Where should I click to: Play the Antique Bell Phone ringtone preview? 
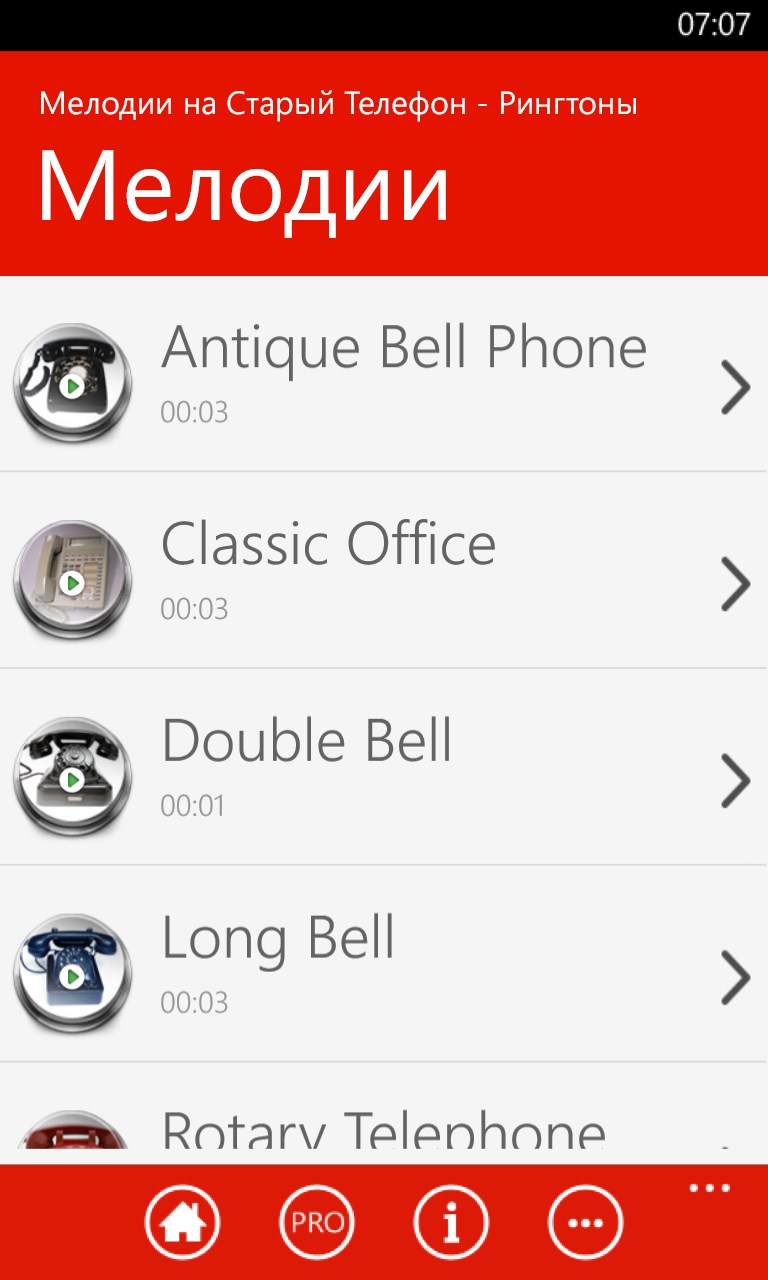(x=72, y=384)
